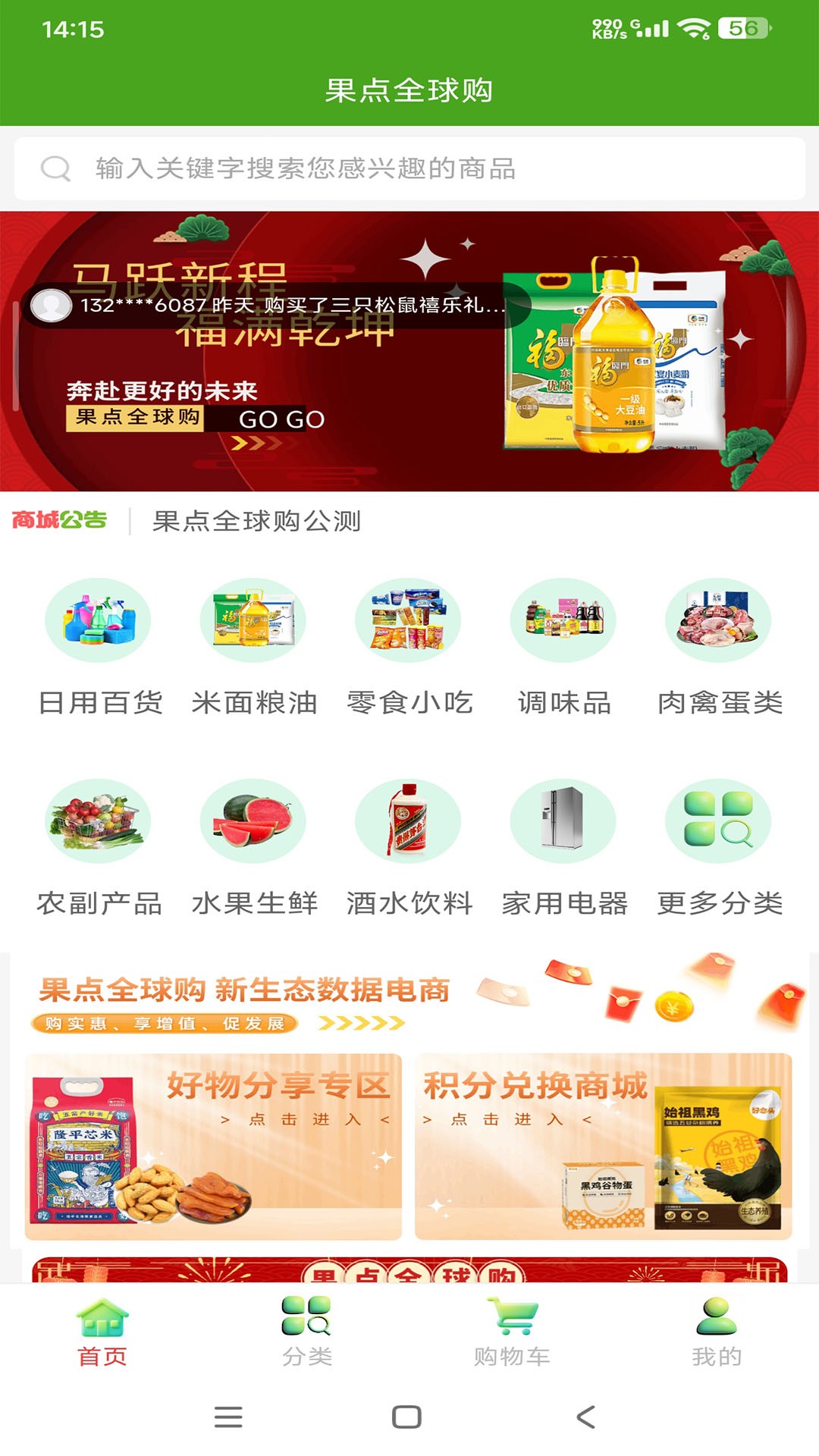Open the 零食小吃 snacks icon
This screenshot has height=1456, width=819.
[x=408, y=620]
